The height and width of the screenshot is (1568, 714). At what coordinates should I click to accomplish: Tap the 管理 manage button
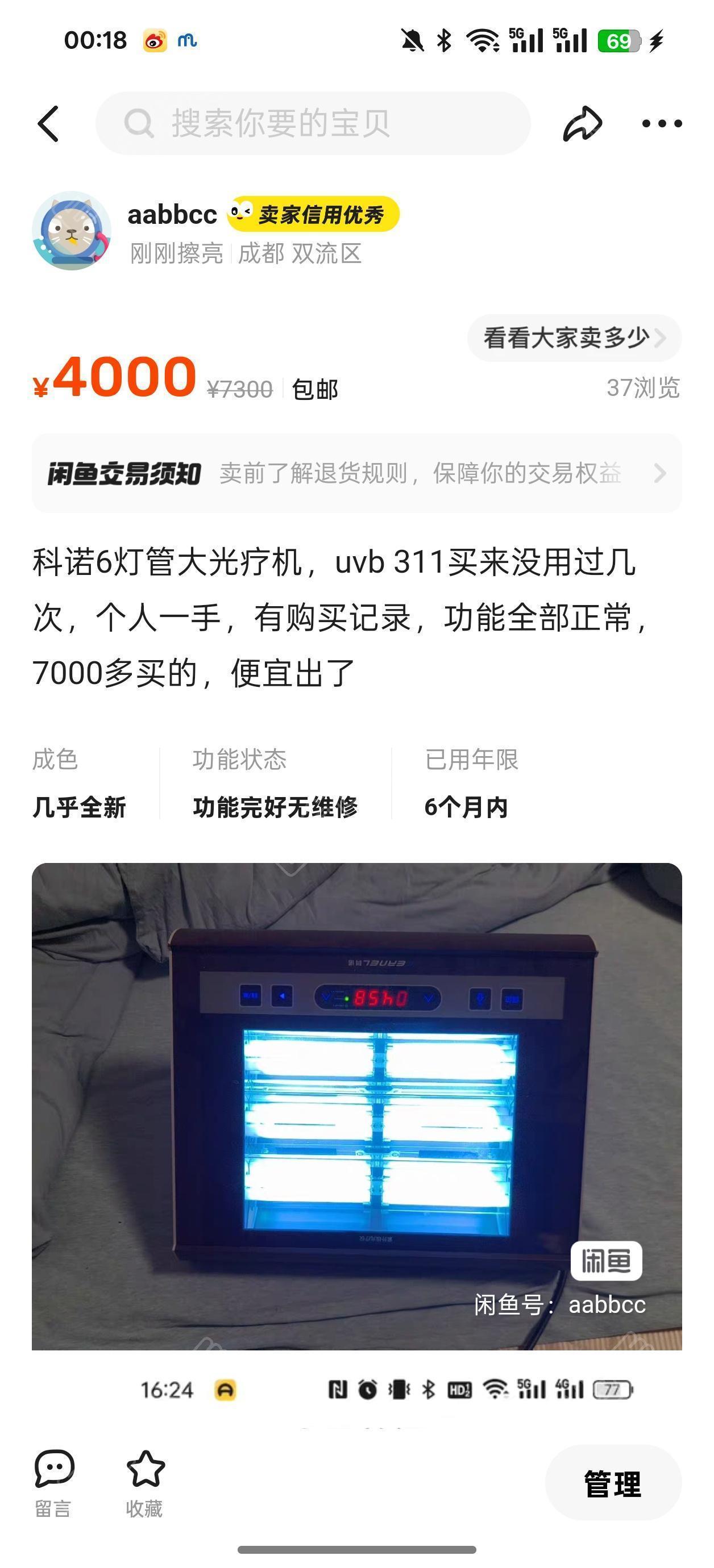tap(612, 1483)
